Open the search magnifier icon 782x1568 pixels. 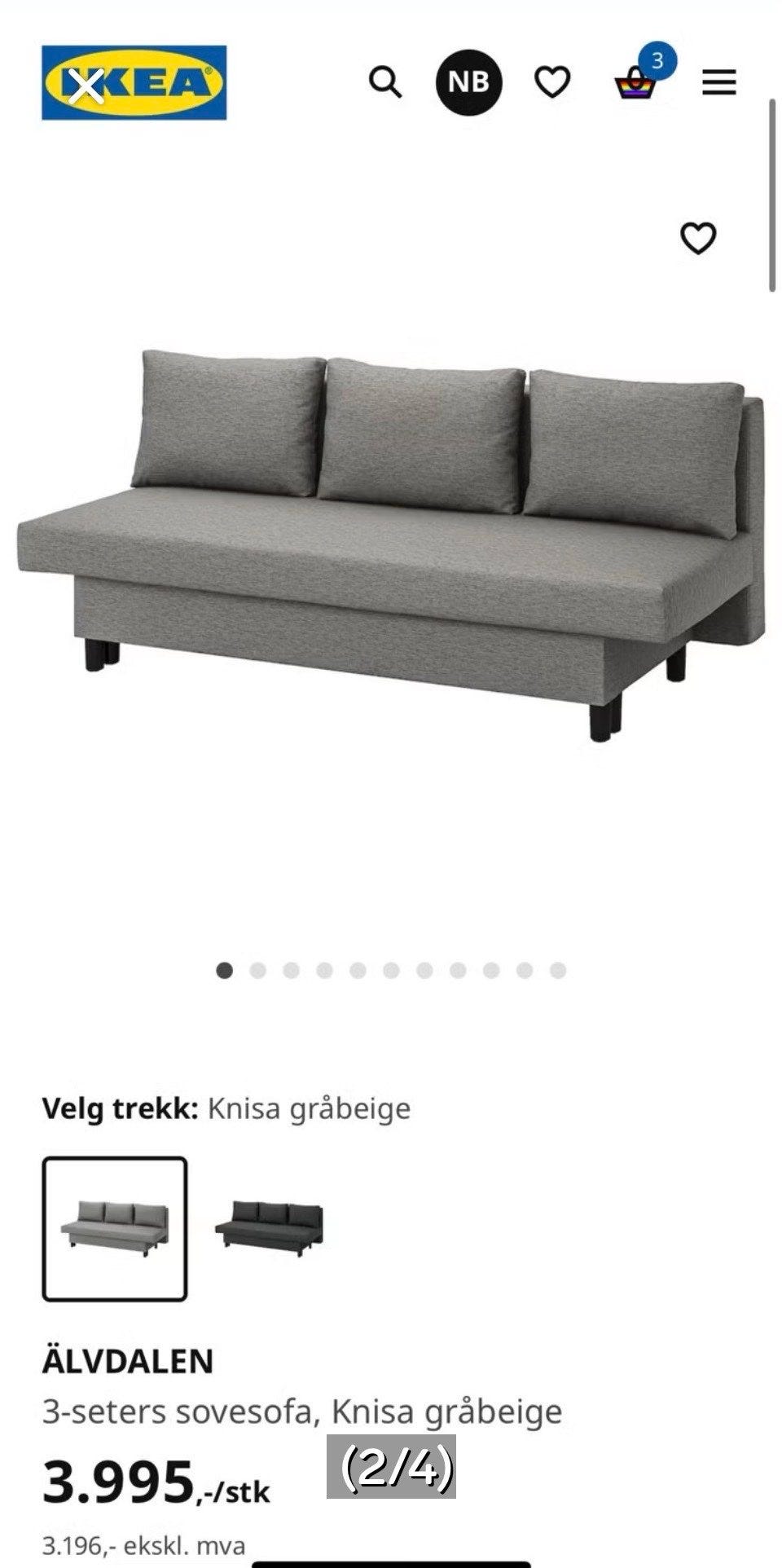tap(385, 82)
